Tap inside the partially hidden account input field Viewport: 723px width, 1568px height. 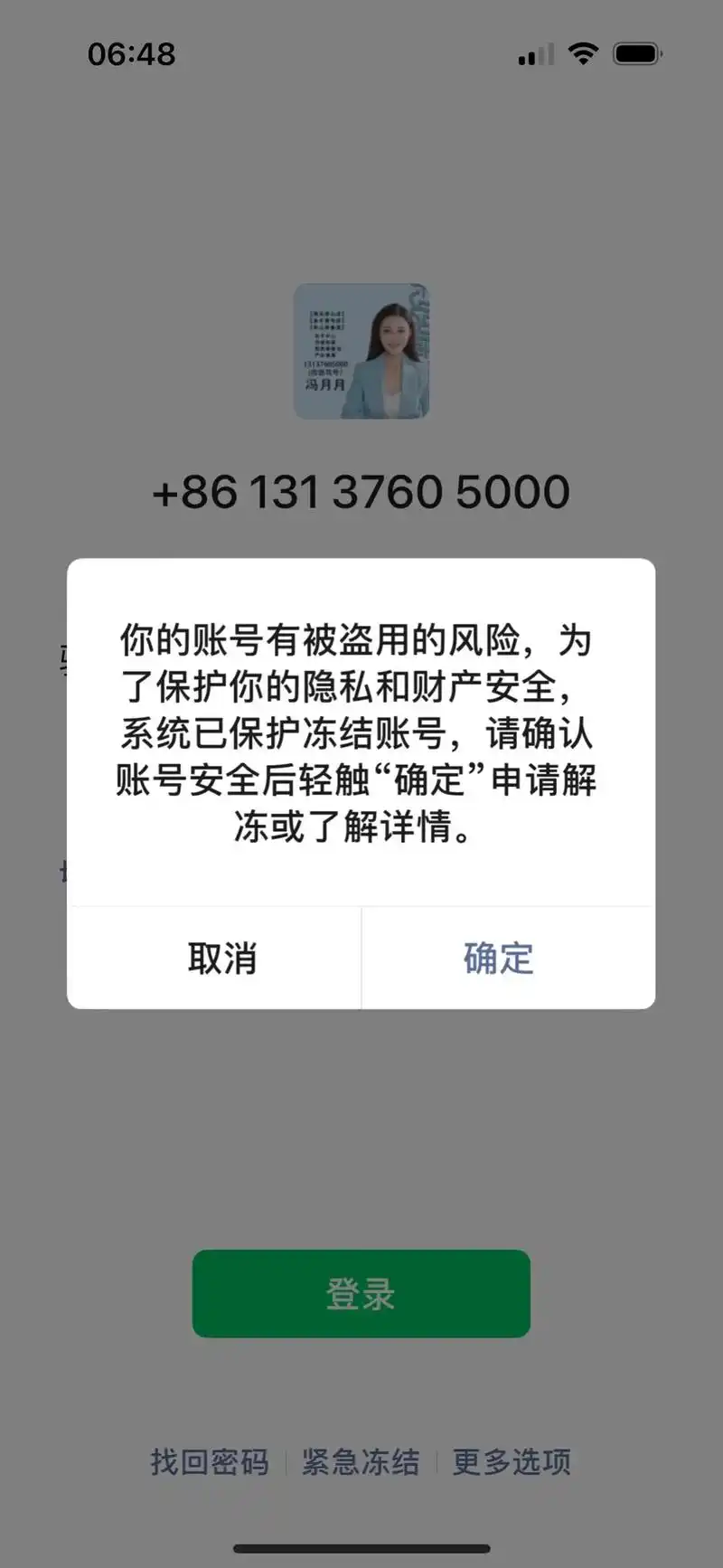63,656
